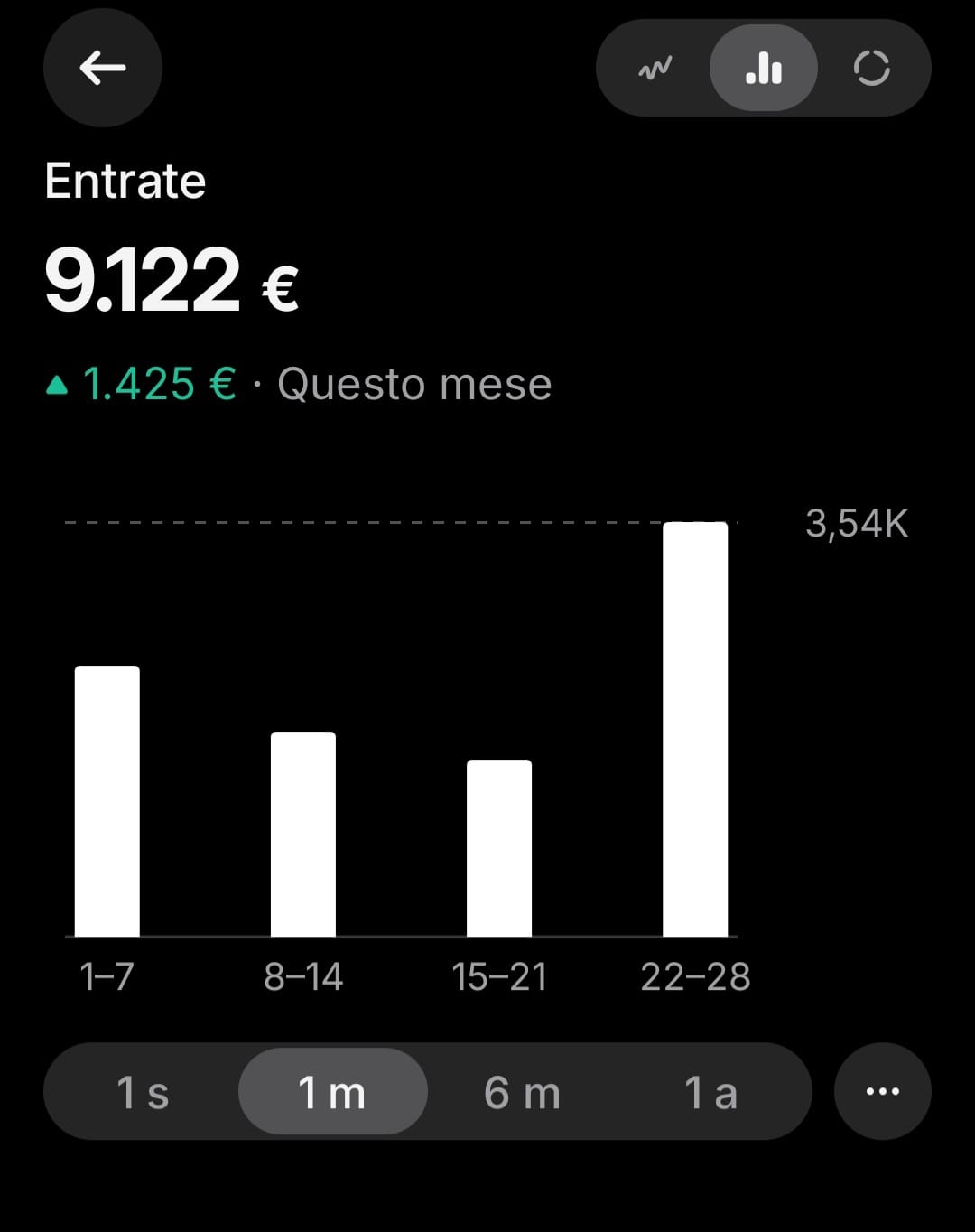Tap the highlighted bar chart toggle
The height and width of the screenshot is (1232, 975).
coord(764,67)
